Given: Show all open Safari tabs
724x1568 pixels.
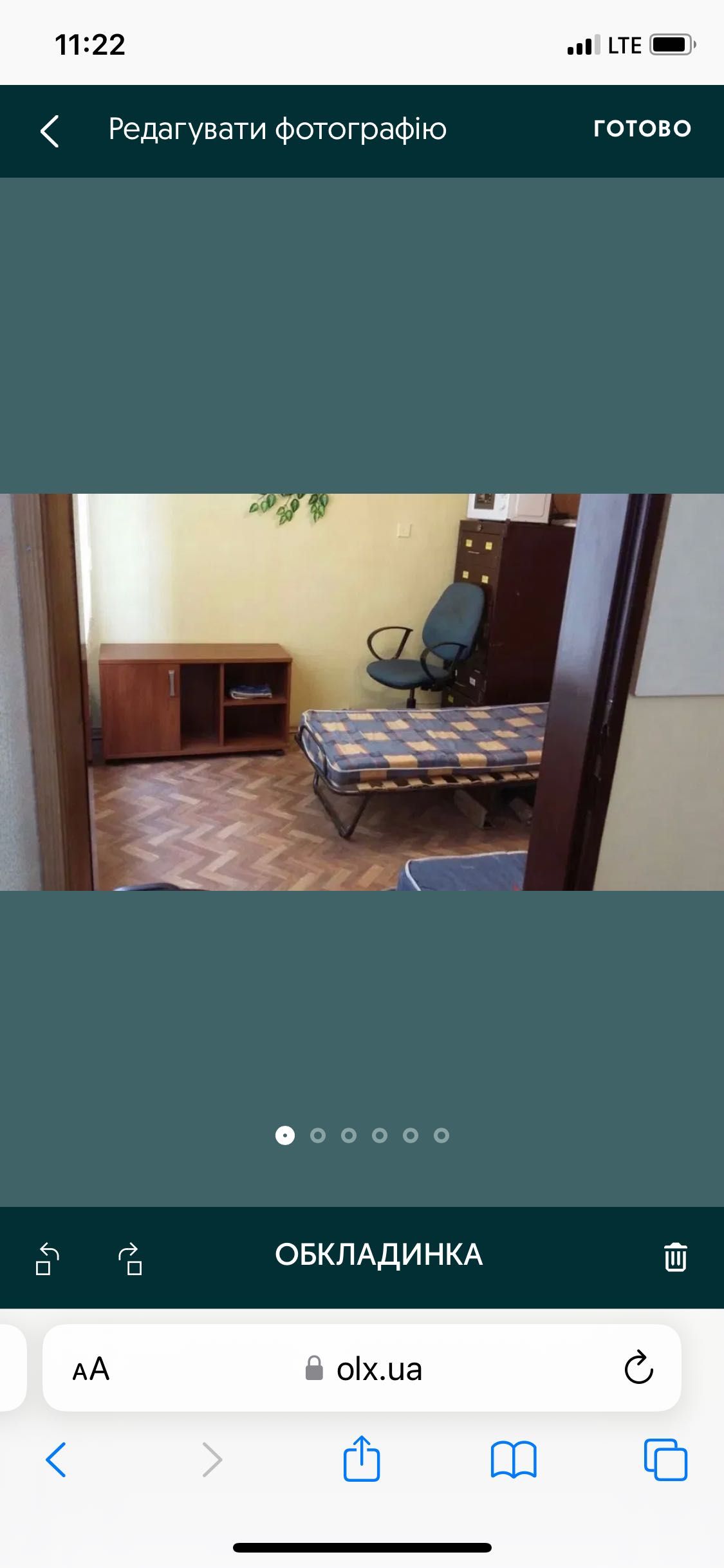Looking at the screenshot, I should (665, 1459).
